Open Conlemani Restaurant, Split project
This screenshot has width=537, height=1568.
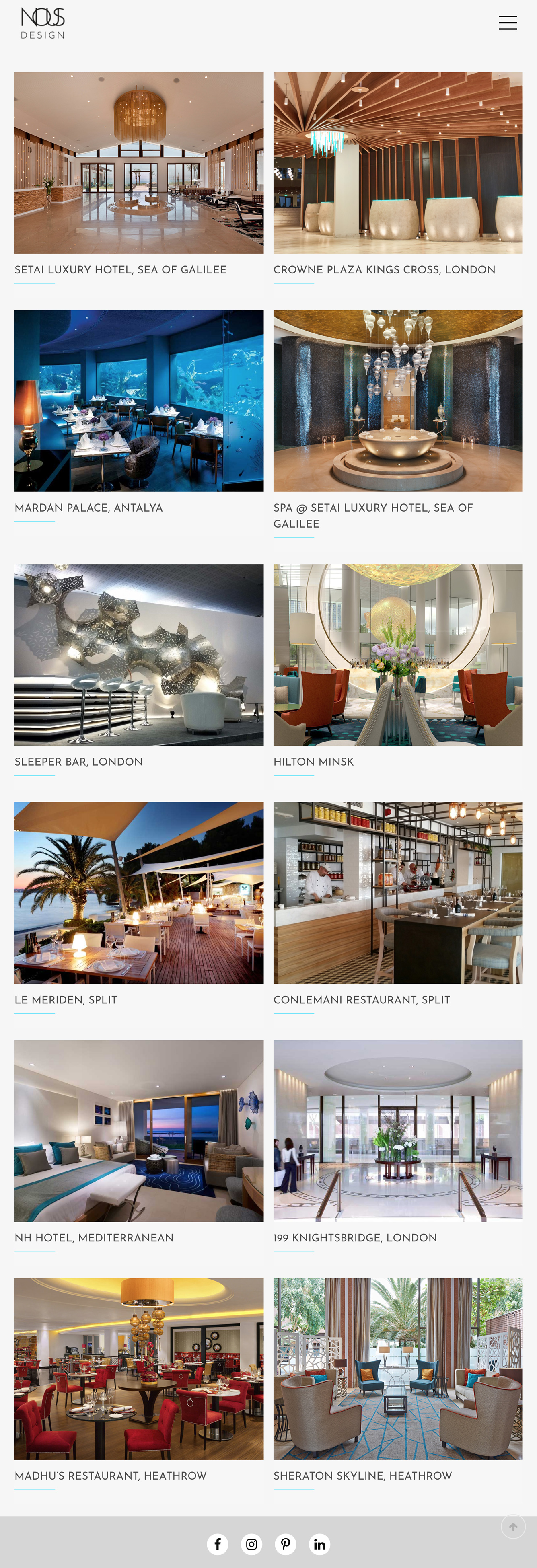coord(397,892)
